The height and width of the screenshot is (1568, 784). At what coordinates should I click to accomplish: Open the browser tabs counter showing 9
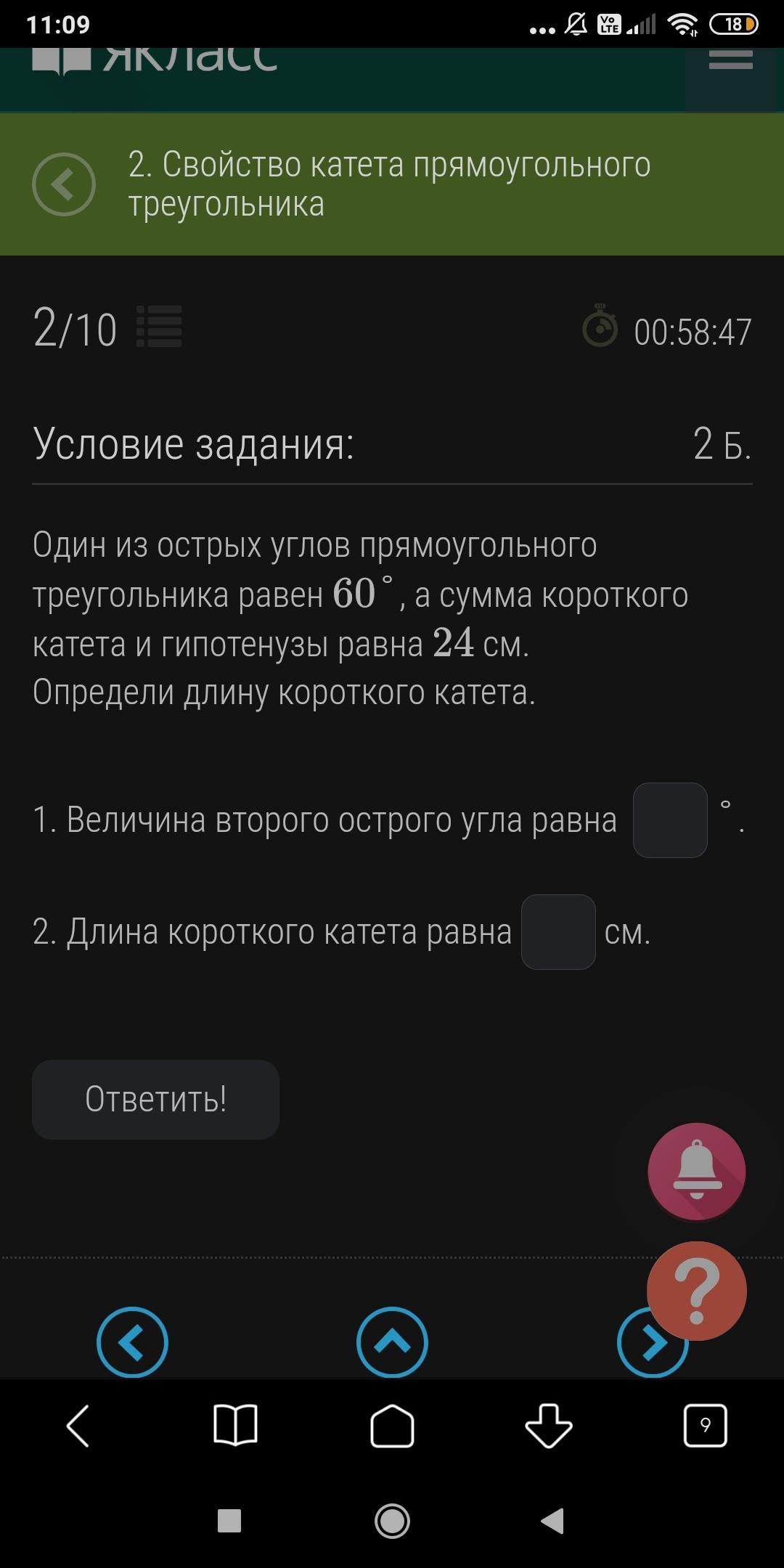[x=706, y=1426]
